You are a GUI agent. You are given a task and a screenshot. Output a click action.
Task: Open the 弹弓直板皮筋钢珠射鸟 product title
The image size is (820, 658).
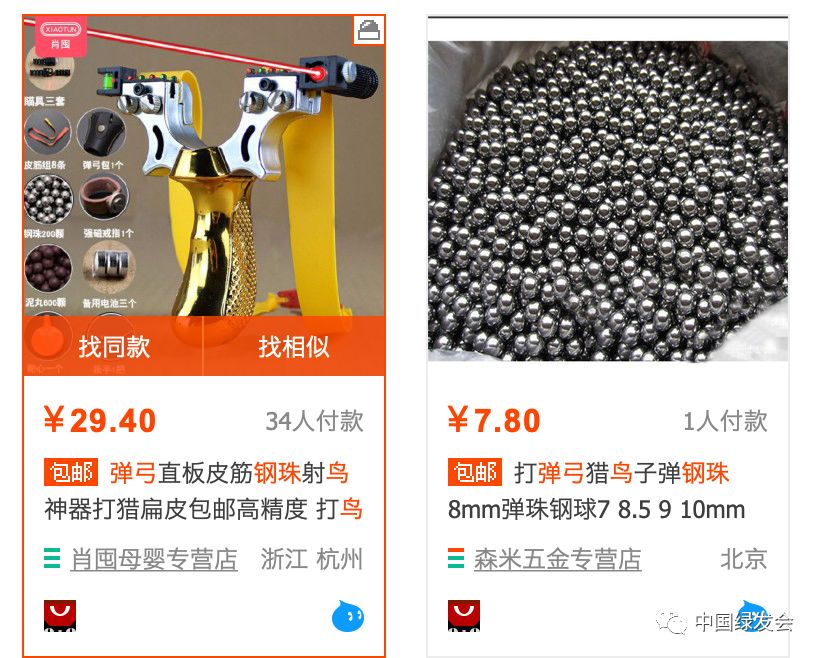(x=203, y=490)
